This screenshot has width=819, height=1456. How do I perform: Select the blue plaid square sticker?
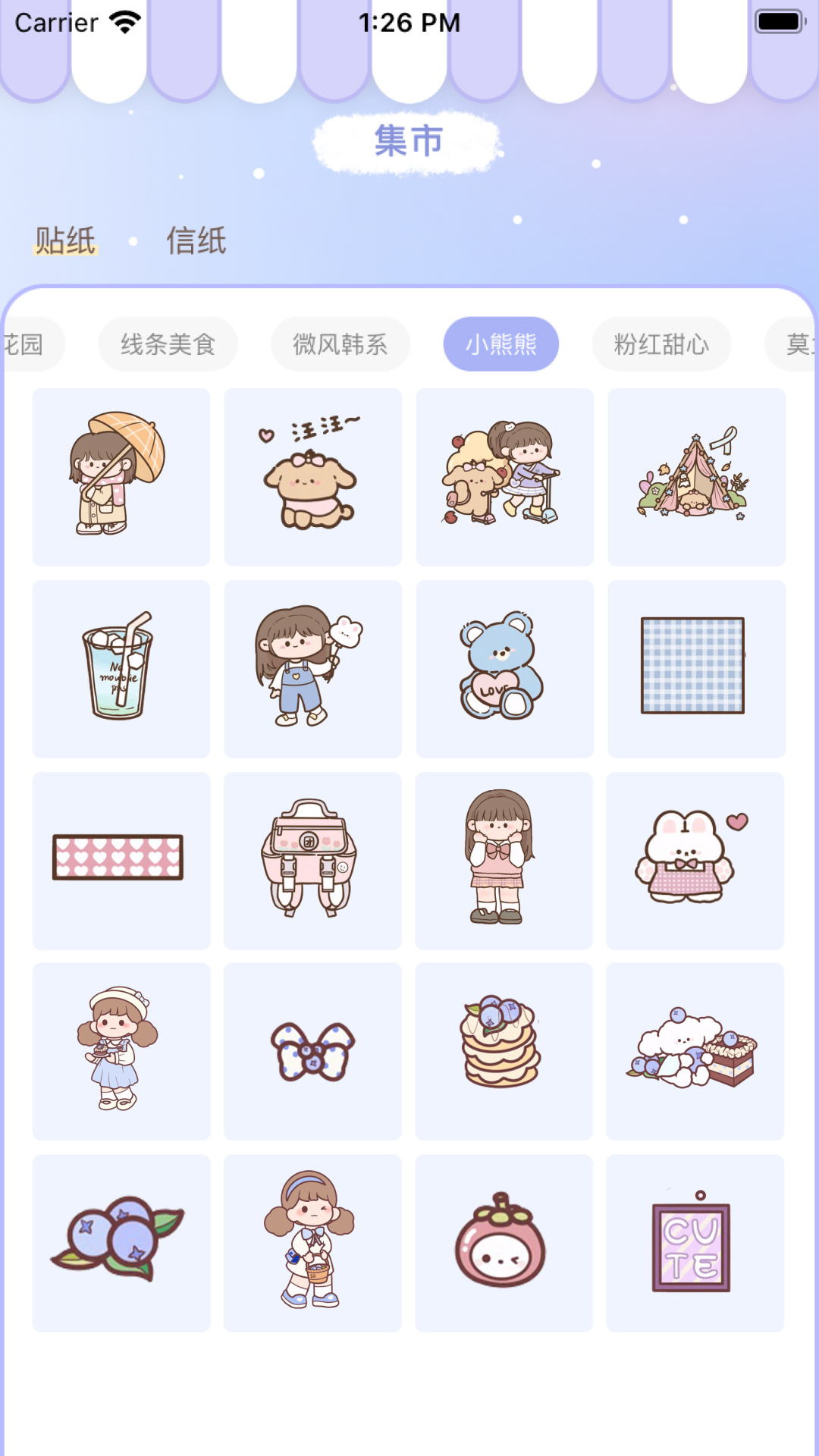click(x=695, y=667)
